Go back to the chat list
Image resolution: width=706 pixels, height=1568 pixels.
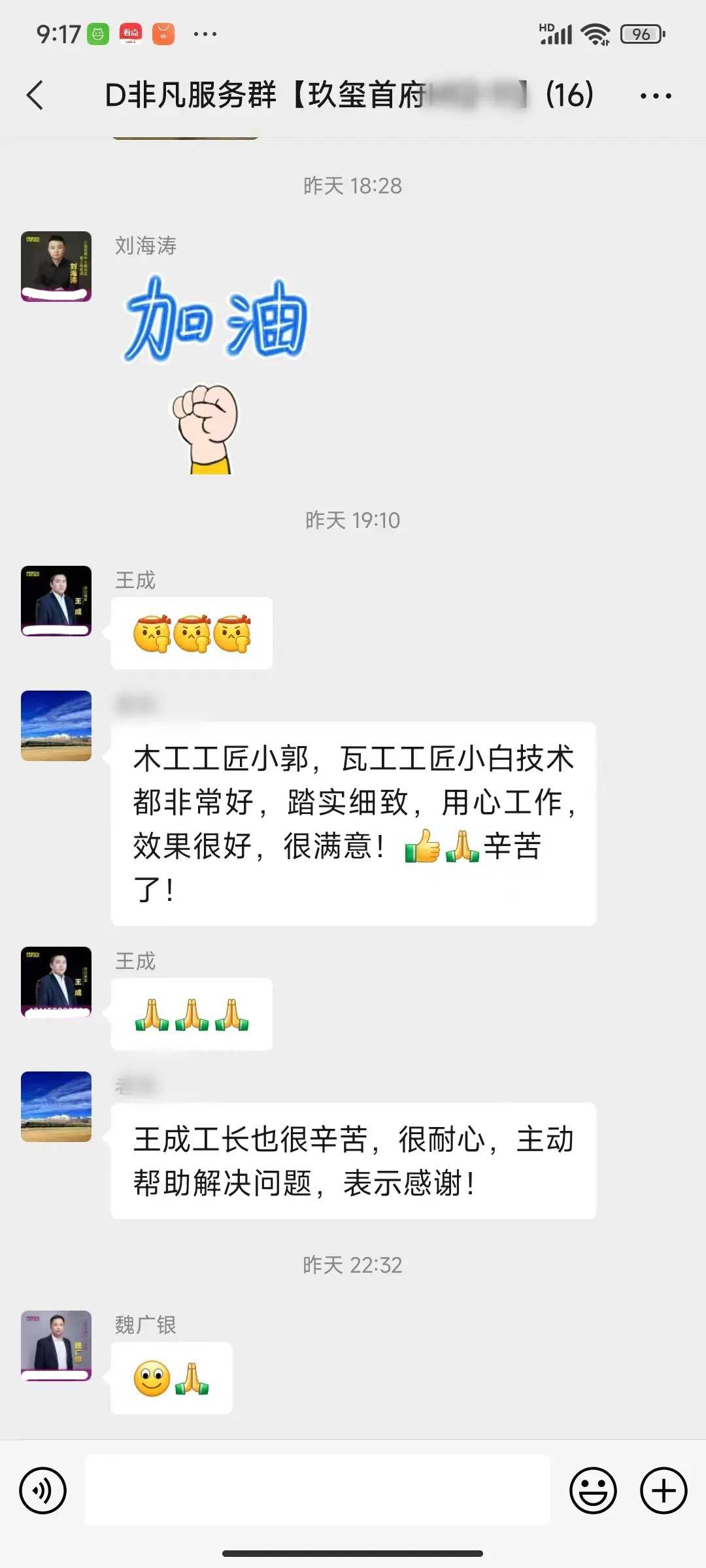coord(35,95)
